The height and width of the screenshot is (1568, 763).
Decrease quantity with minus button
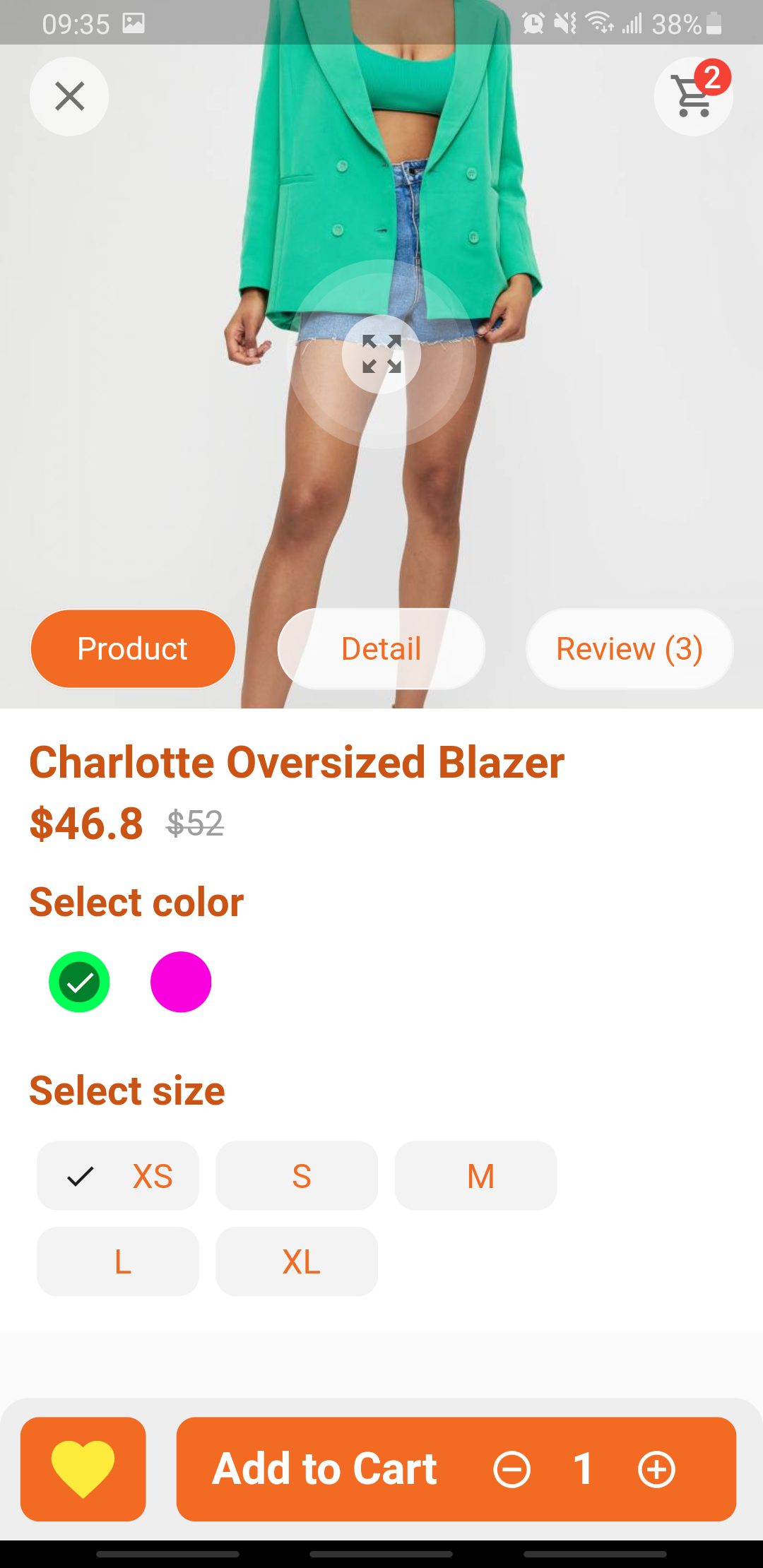click(x=512, y=1470)
